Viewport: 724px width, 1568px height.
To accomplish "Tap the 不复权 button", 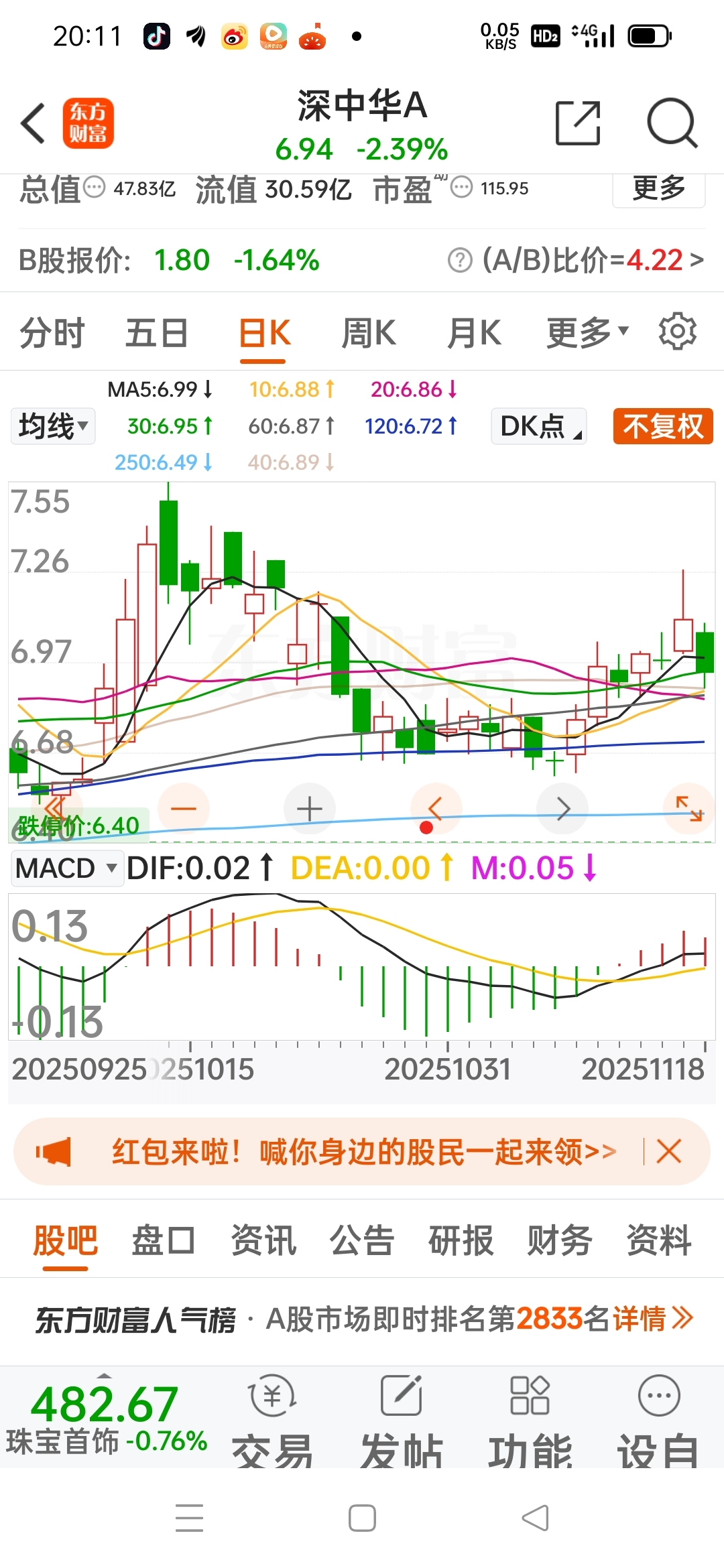I will [662, 426].
